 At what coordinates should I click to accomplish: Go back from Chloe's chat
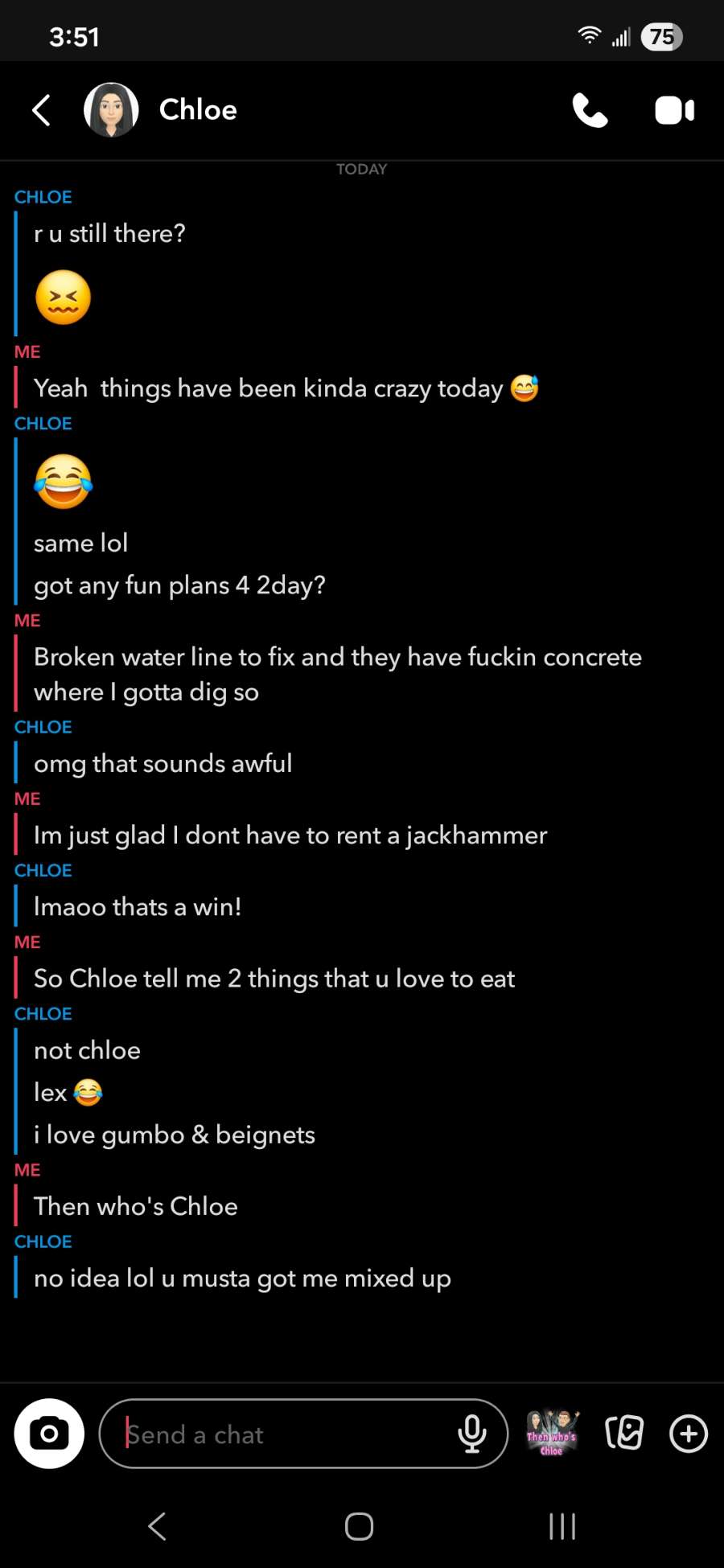click(x=42, y=110)
